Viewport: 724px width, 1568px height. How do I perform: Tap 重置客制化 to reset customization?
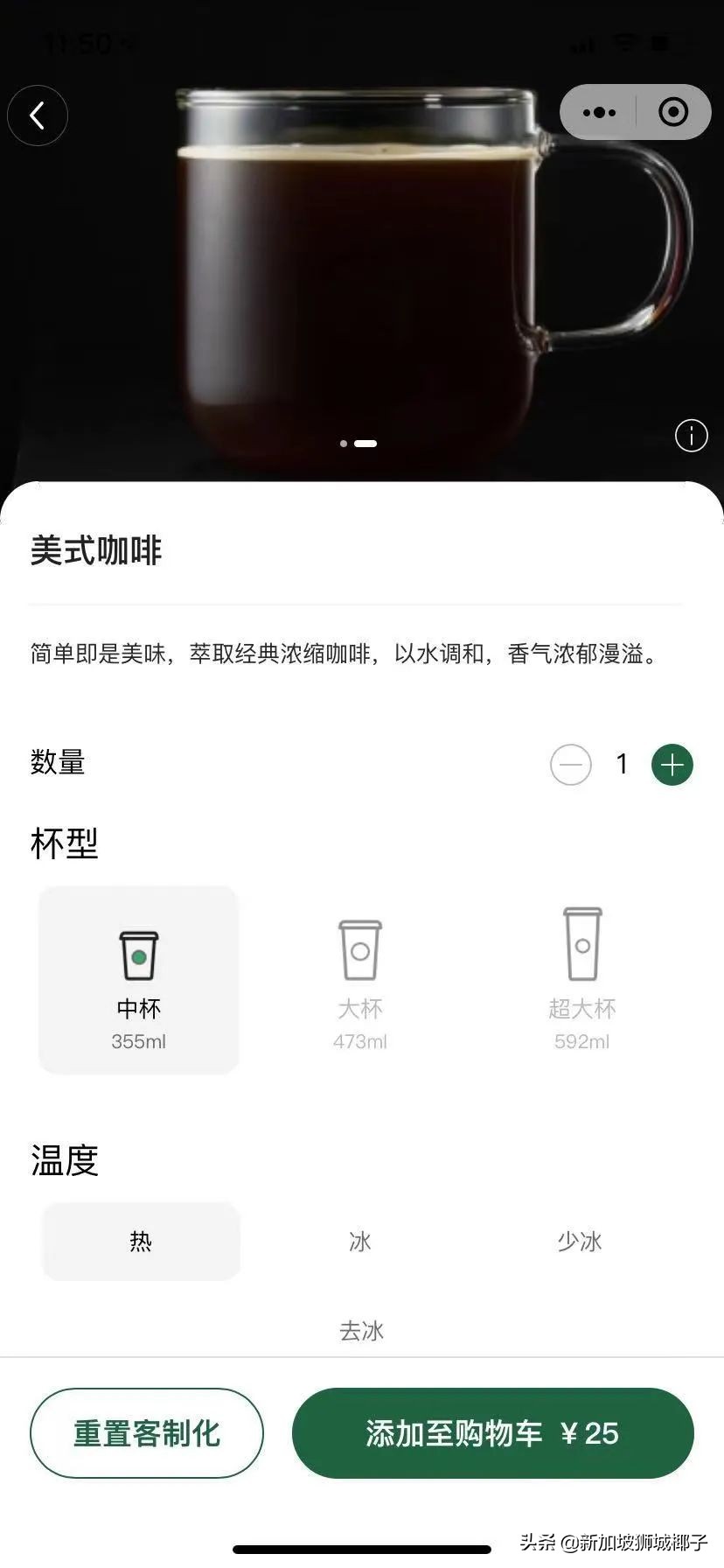pos(146,1432)
